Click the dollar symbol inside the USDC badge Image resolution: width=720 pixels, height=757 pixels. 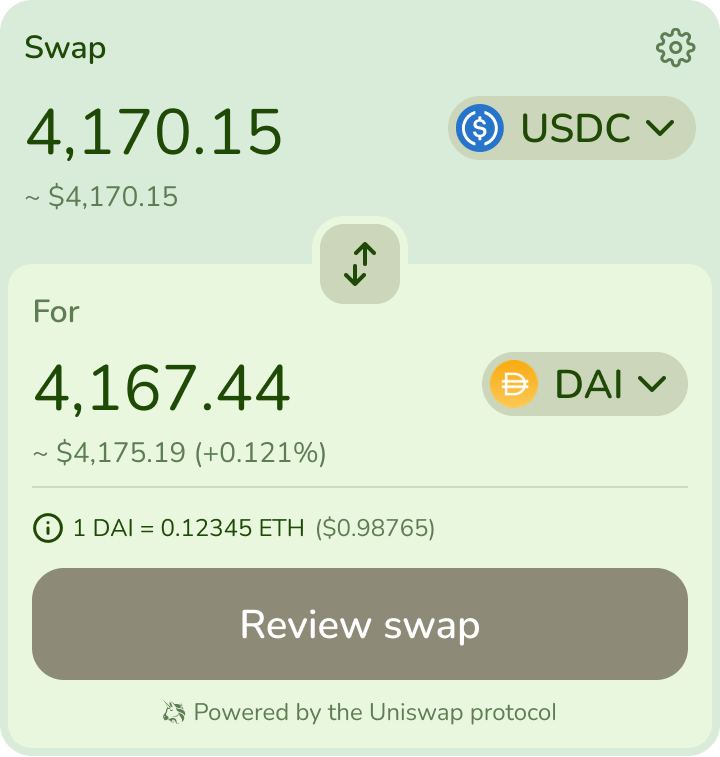(x=479, y=127)
